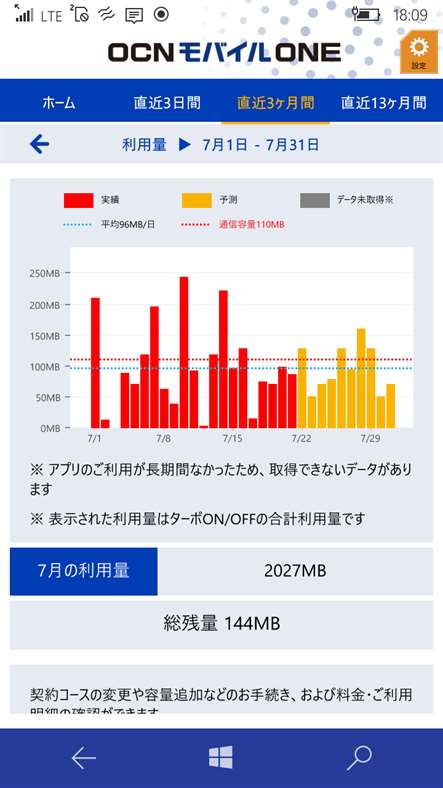This screenshot has height=788, width=443.
Task: Go to the Windows home button
Action: [x=221, y=757]
